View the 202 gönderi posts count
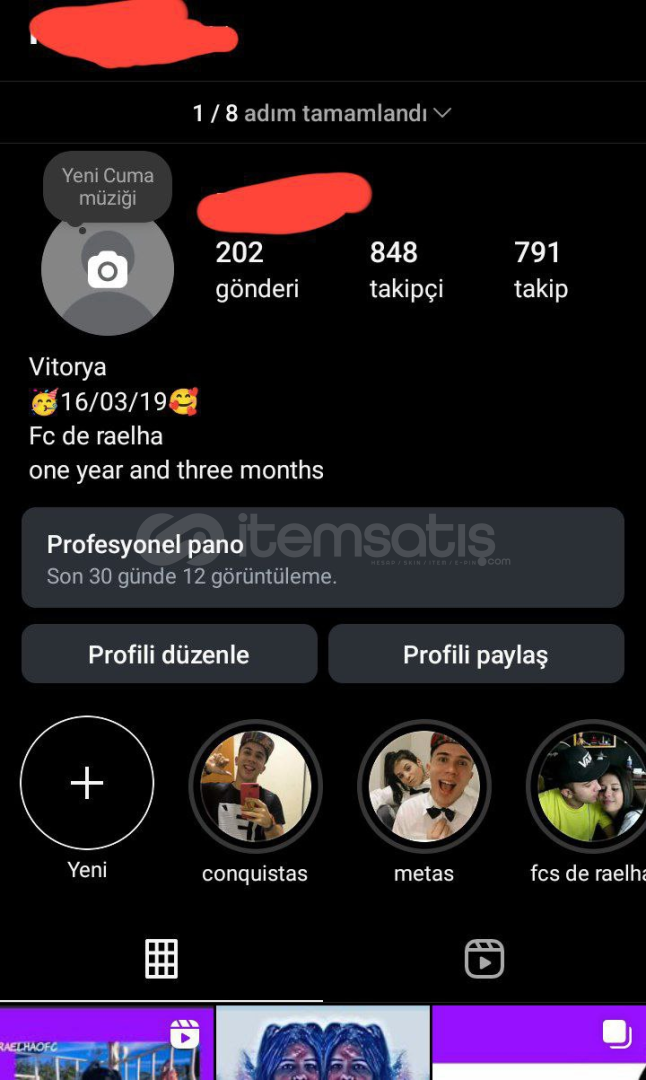The image size is (646, 1080). point(256,269)
